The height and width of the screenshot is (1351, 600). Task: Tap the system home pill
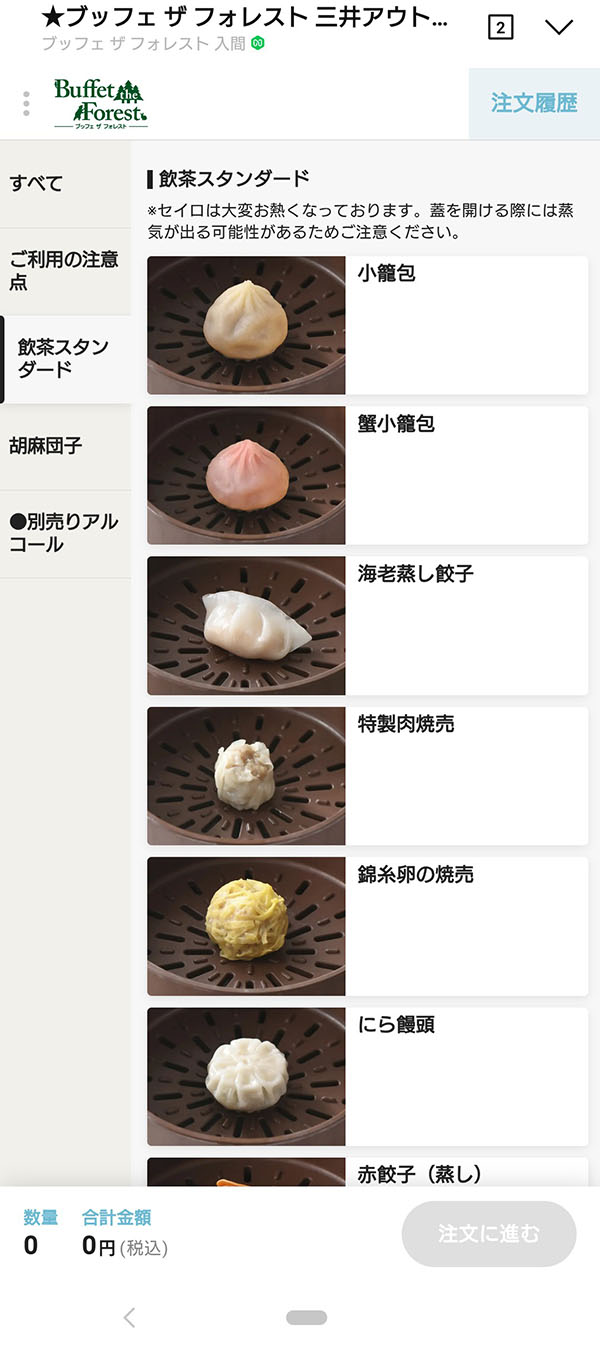coord(306,1317)
